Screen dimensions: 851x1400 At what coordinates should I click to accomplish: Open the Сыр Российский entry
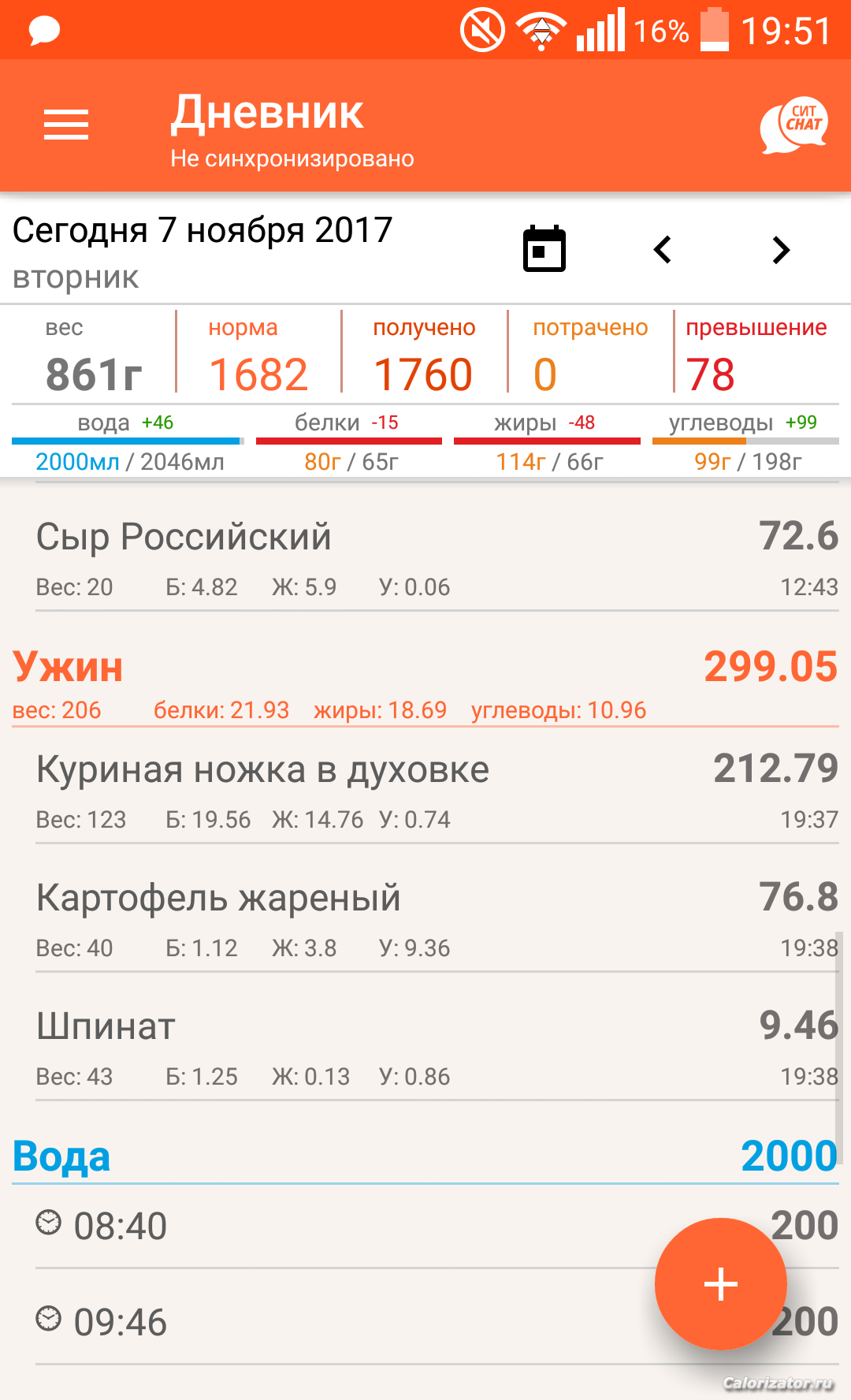click(437, 558)
